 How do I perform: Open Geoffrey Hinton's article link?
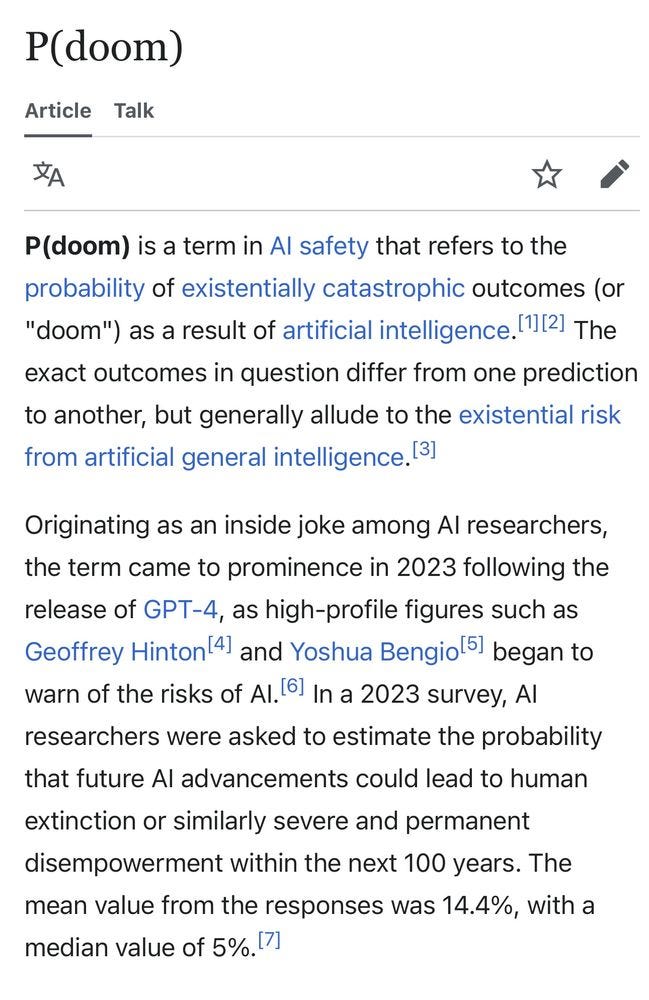pos(115,652)
